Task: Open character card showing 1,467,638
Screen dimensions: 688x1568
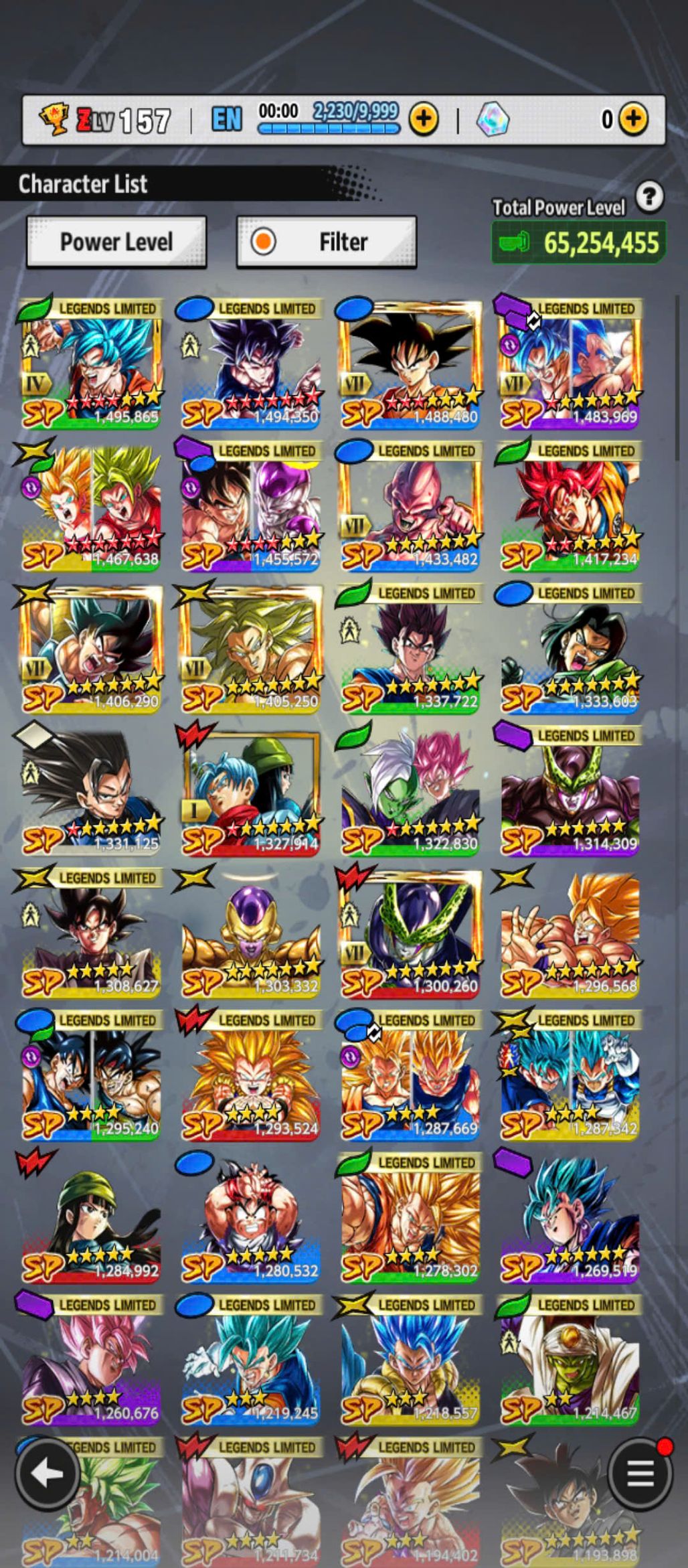Action: point(91,507)
